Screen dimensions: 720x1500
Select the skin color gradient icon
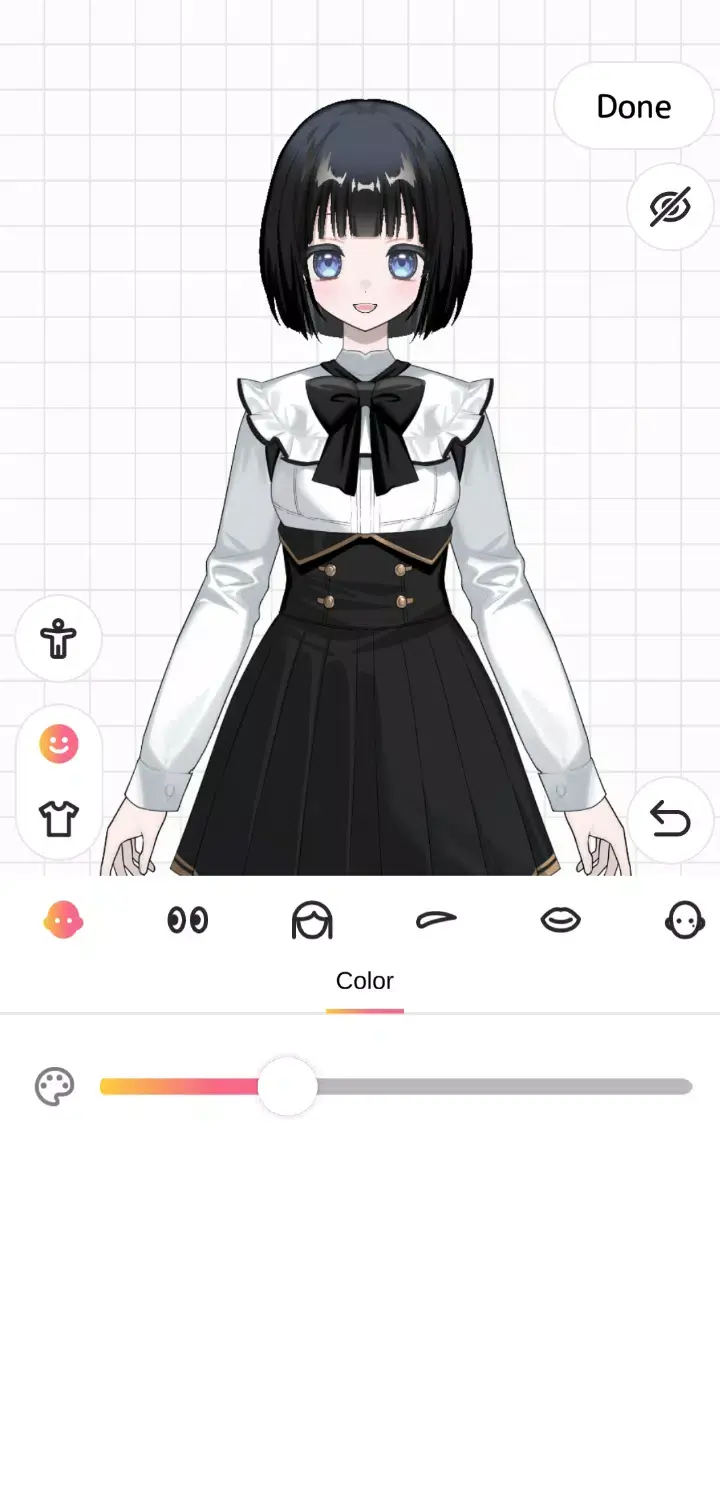click(x=63, y=919)
